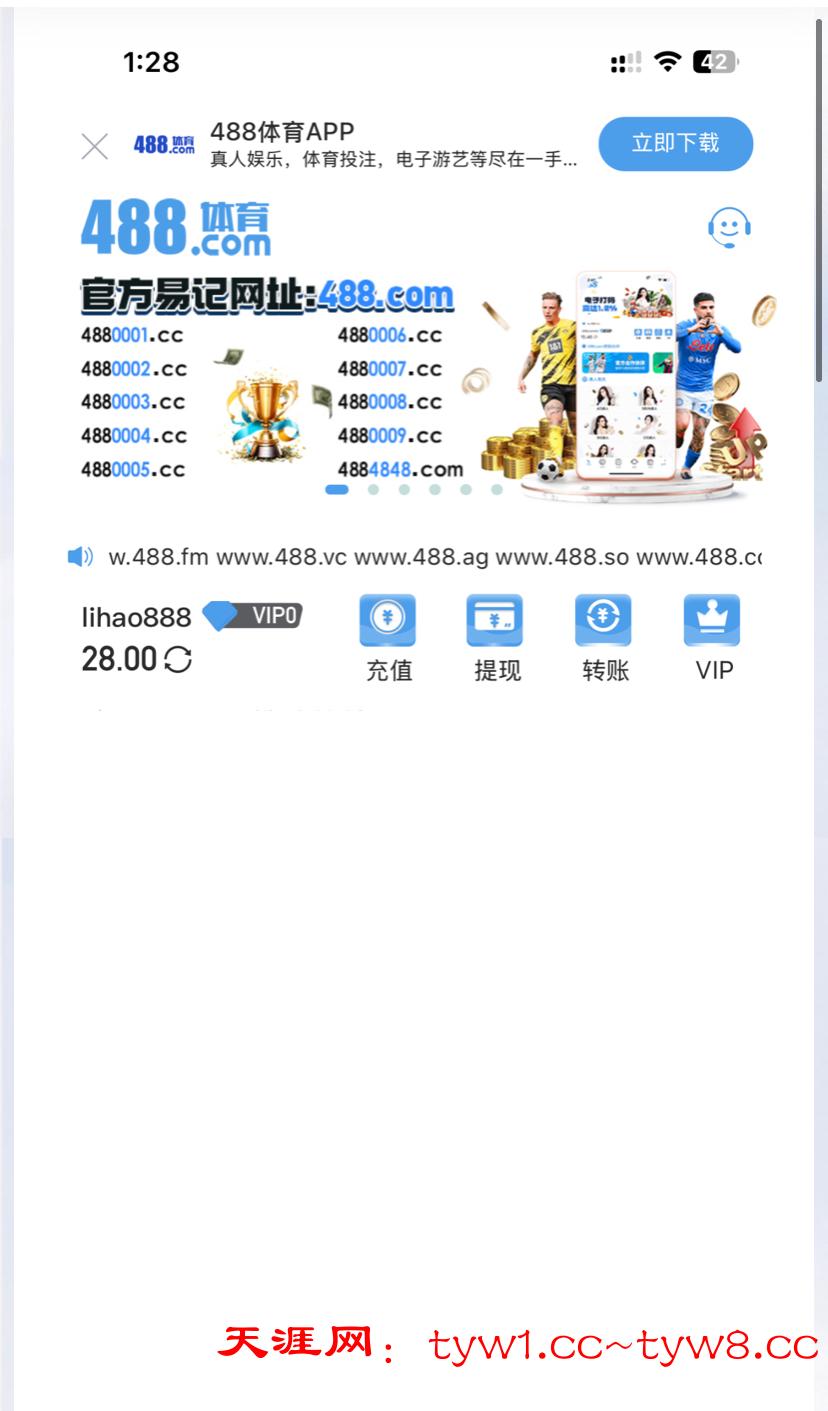Select 转账 transfer
The image size is (828, 1411).
pos(604,638)
